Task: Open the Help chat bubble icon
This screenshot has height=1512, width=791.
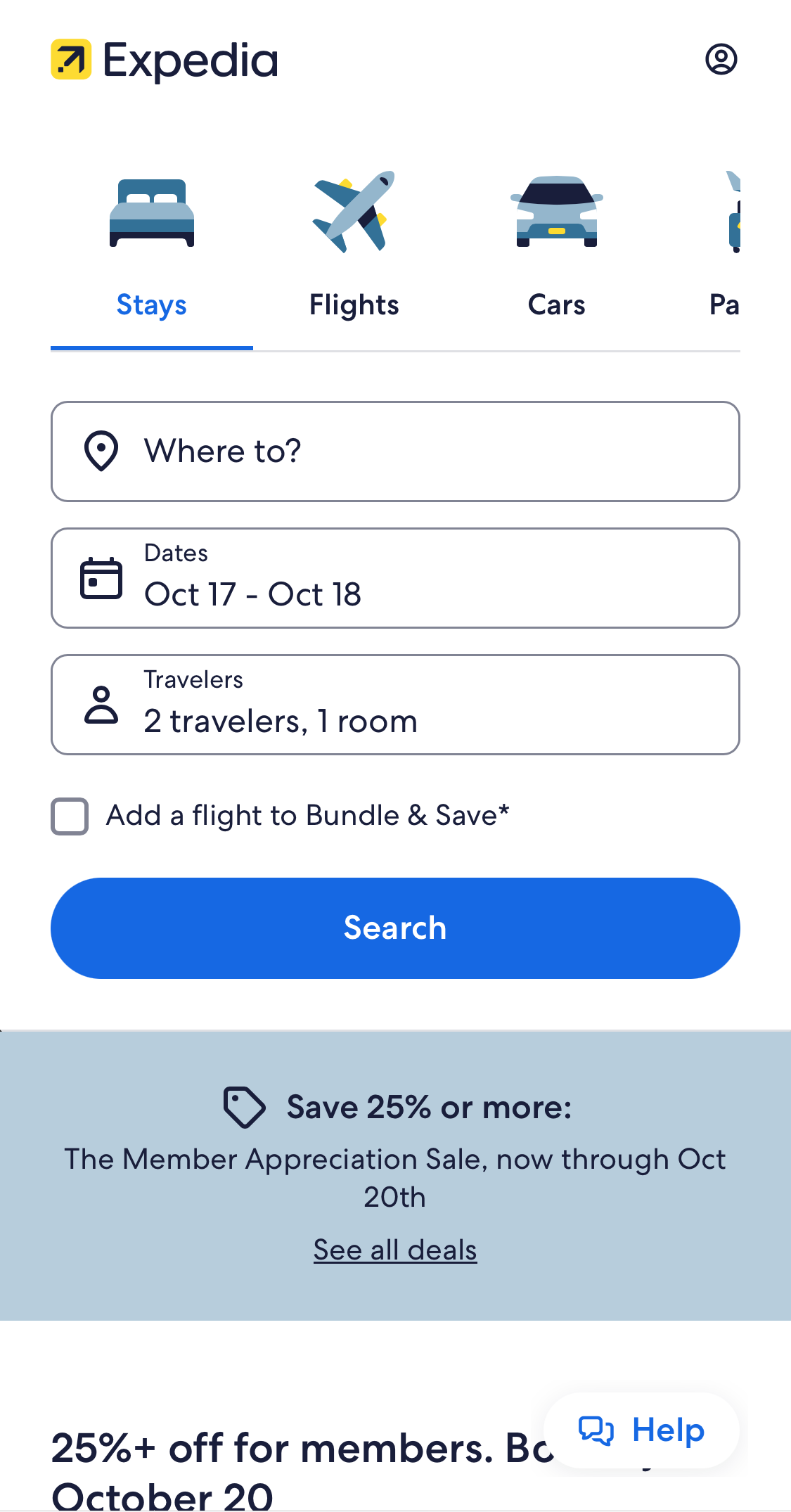Action: pos(596,1430)
